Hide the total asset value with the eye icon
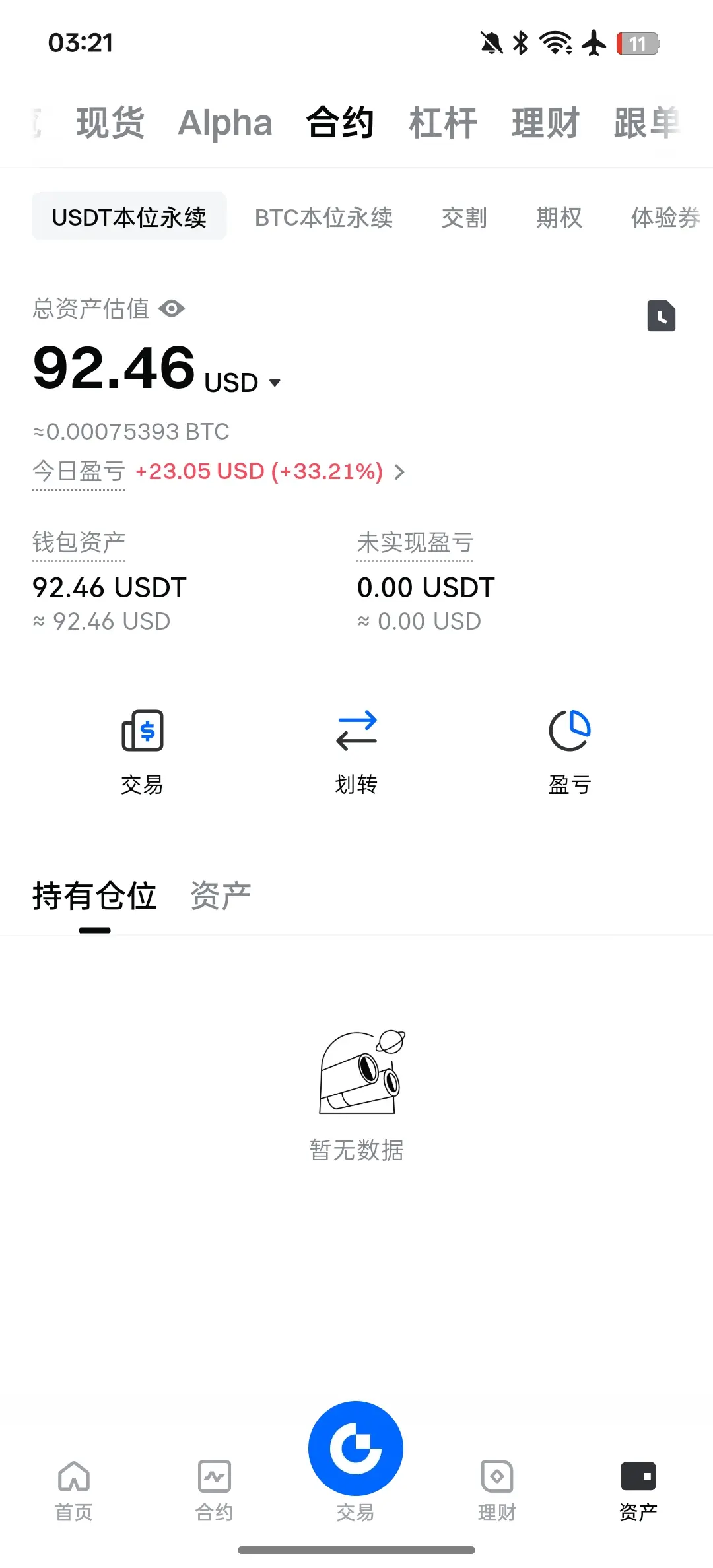This screenshot has width=713, height=1568. click(x=172, y=309)
